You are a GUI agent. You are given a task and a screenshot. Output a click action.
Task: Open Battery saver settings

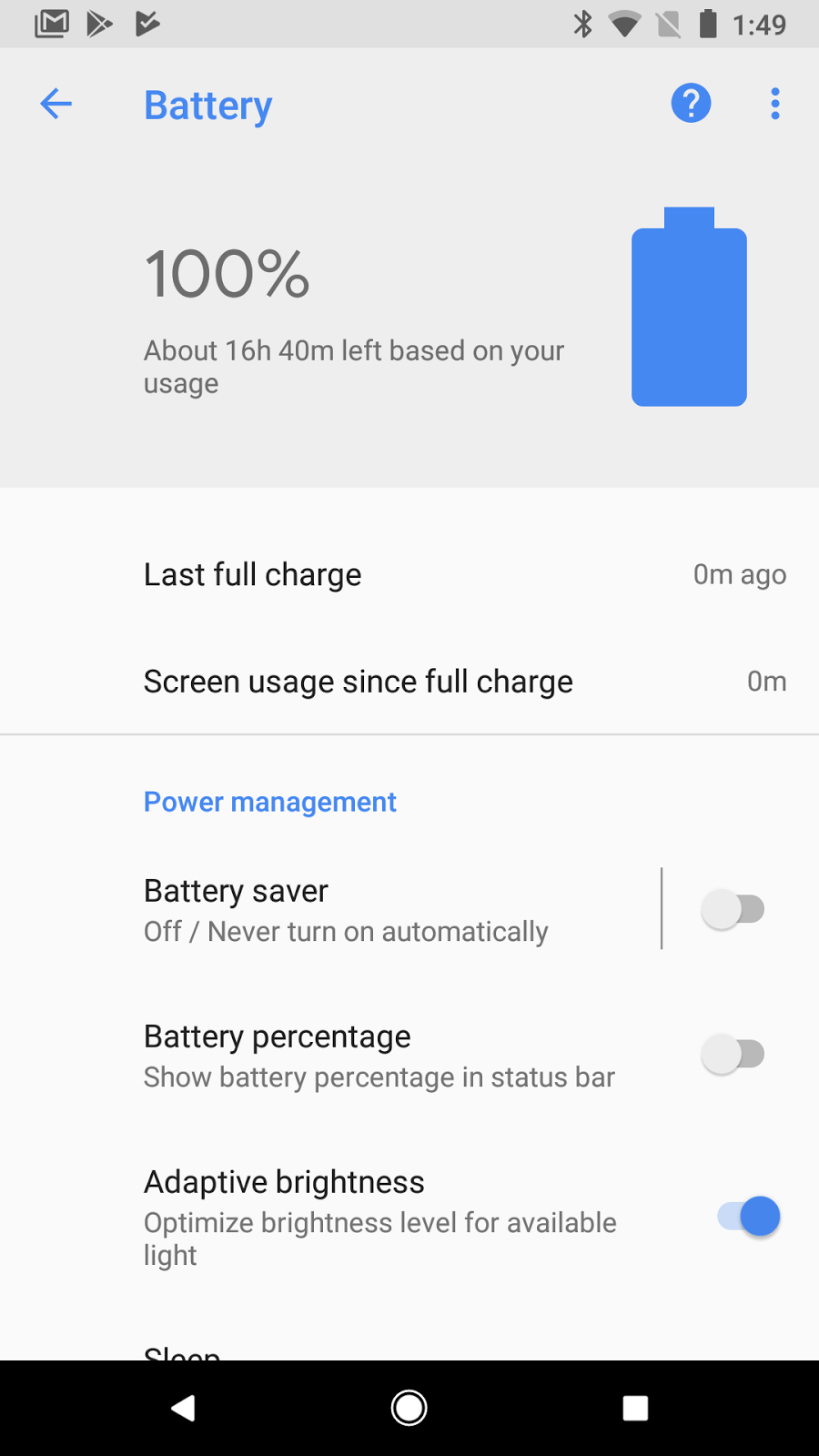click(346, 909)
